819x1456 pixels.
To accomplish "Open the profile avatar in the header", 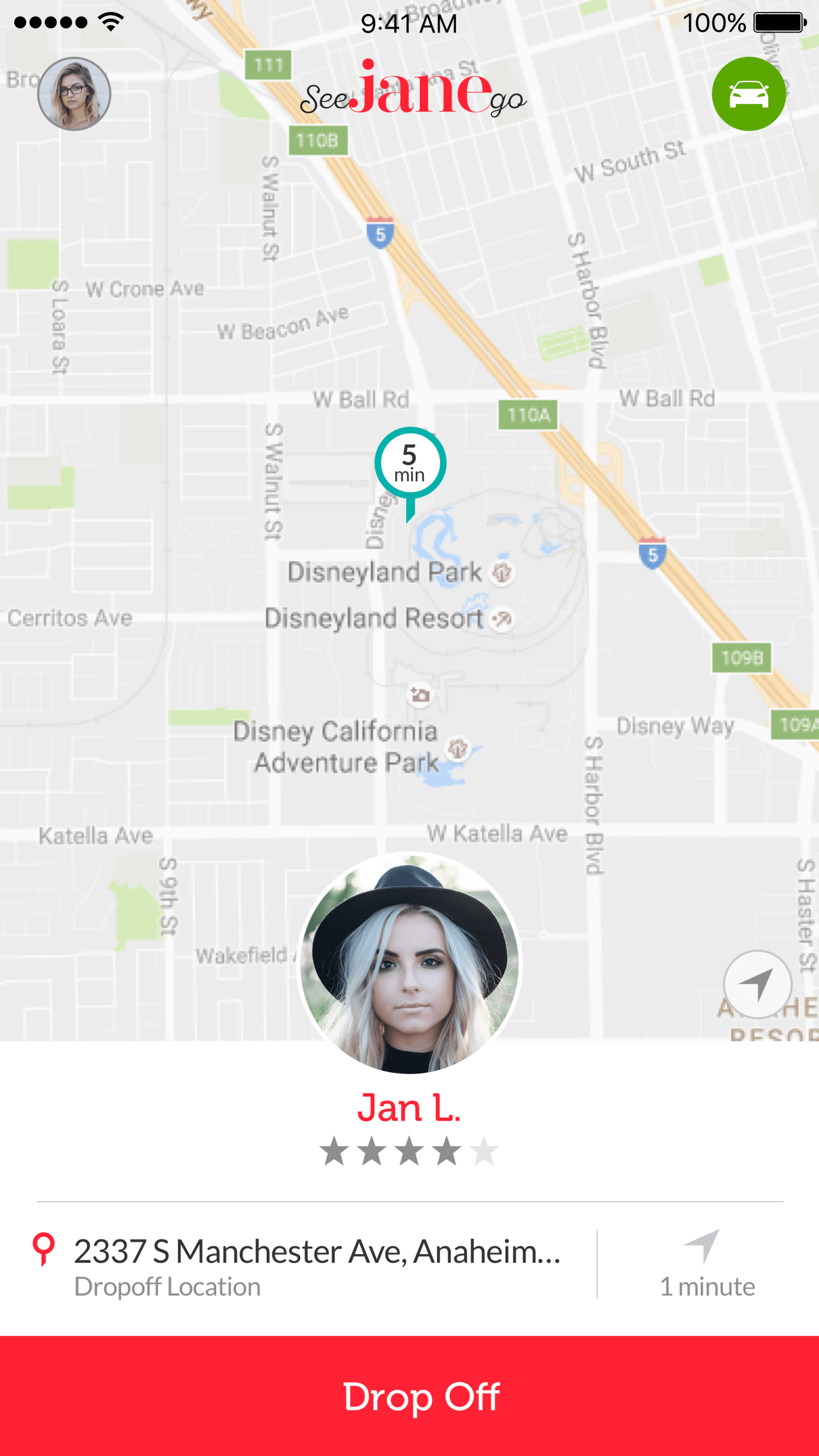I will pyautogui.click(x=74, y=94).
